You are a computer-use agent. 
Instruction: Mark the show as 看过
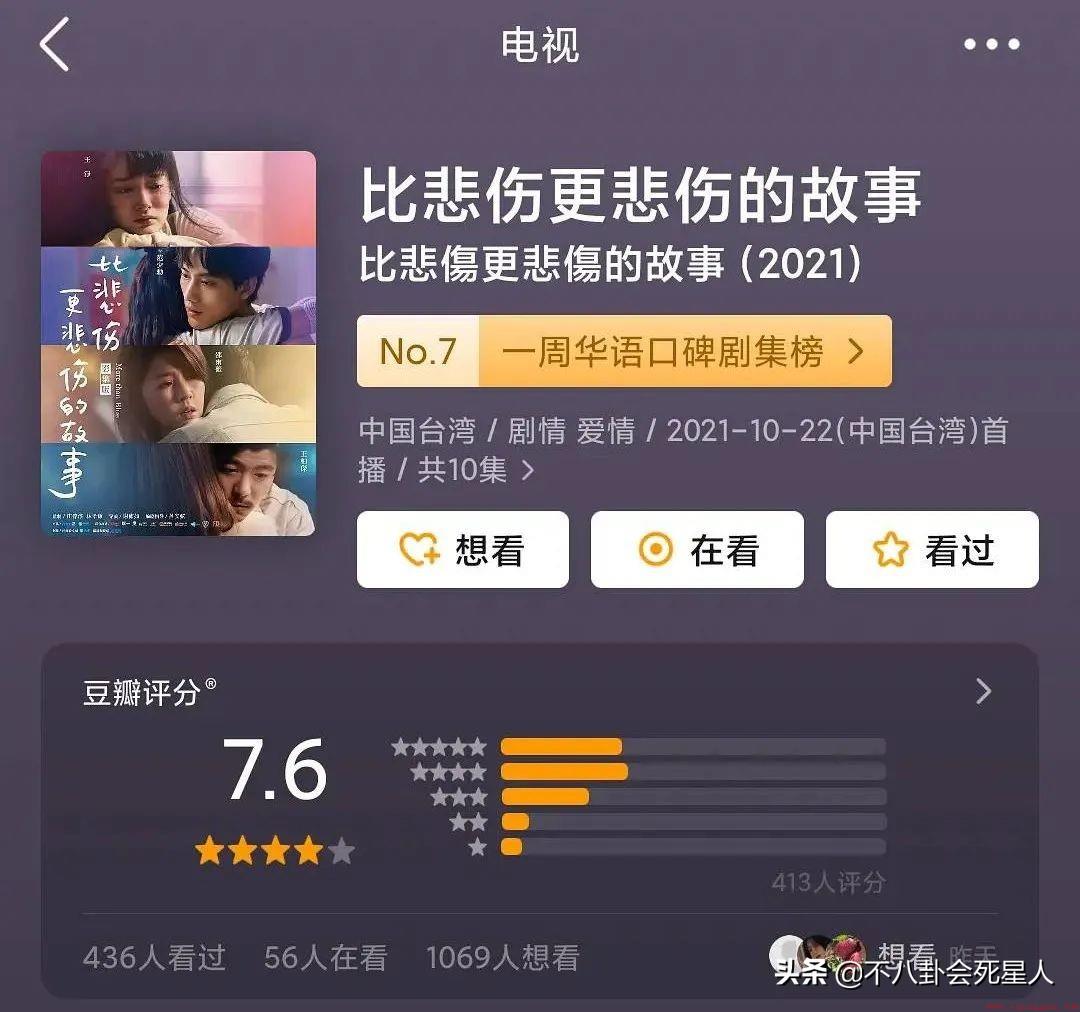[x=931, y=549]
